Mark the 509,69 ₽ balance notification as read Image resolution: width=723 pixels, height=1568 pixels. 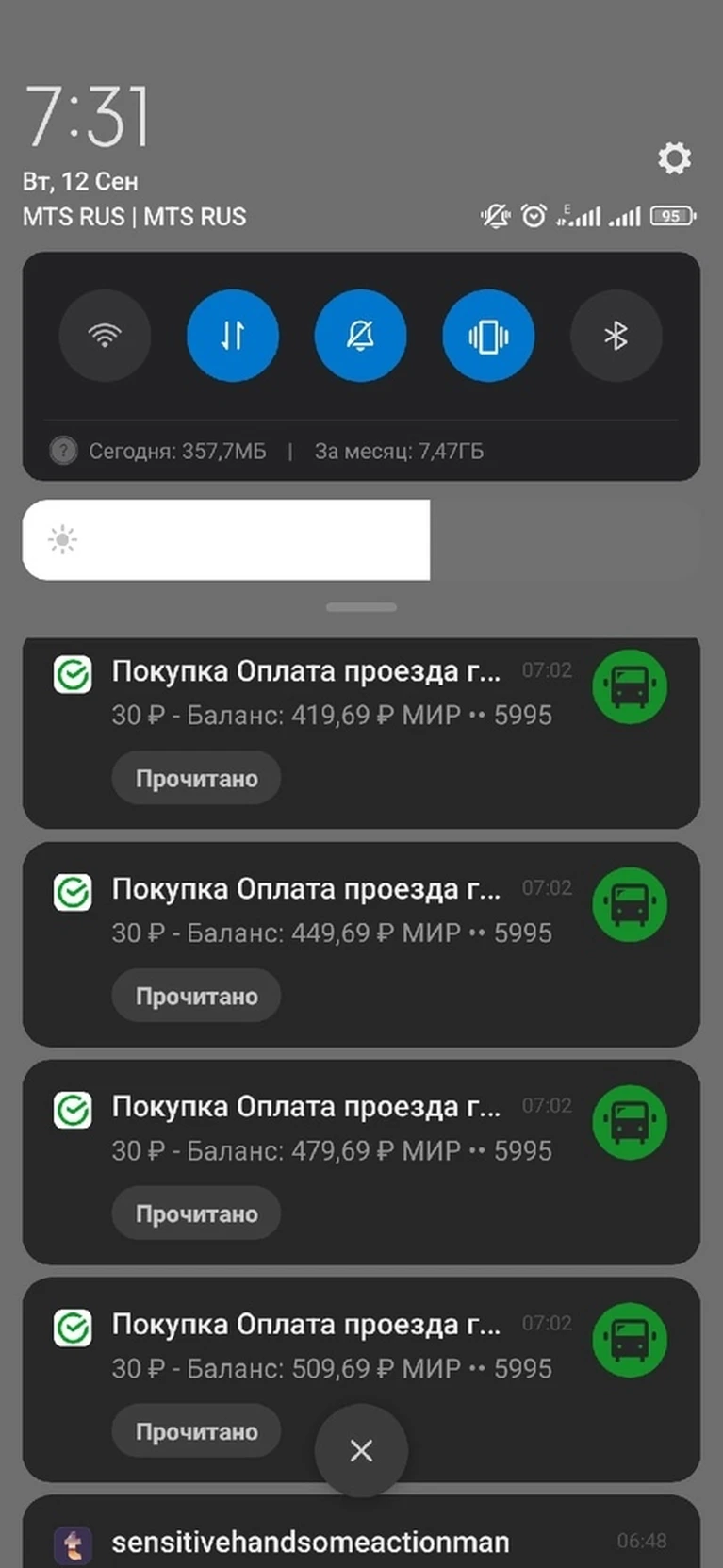(196, 1432)
